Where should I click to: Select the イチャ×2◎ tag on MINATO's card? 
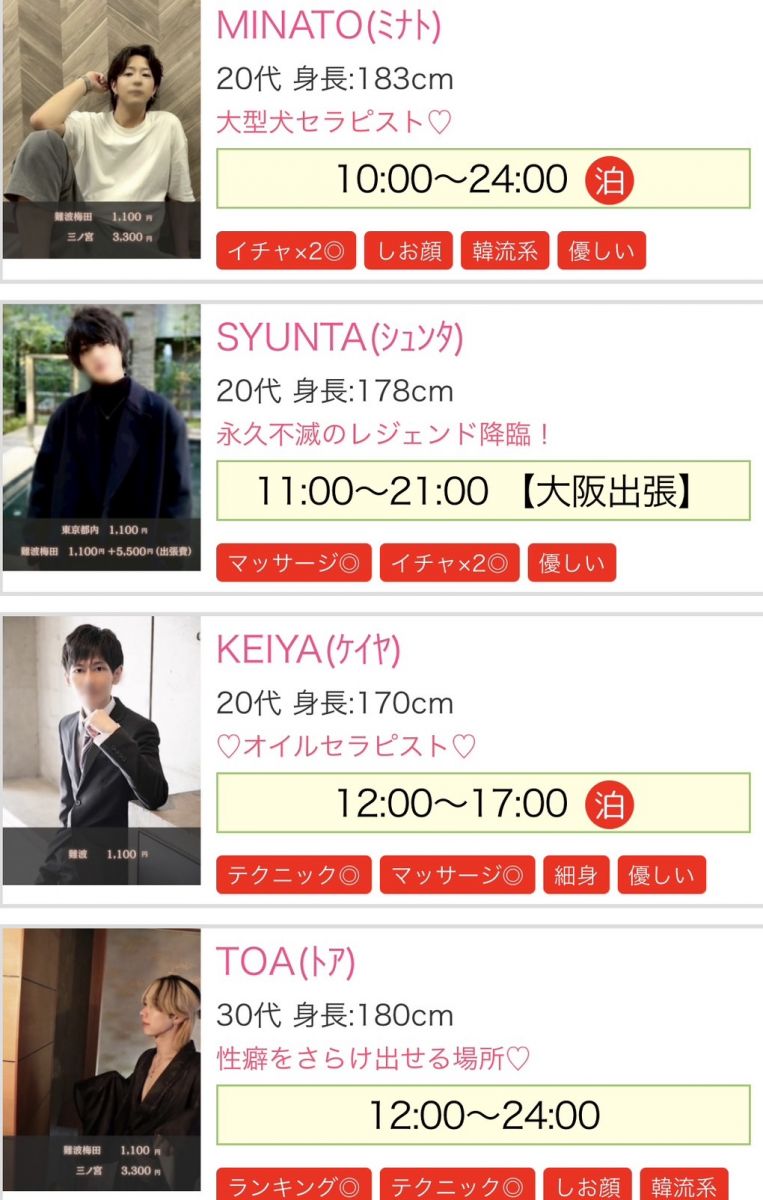285,251
